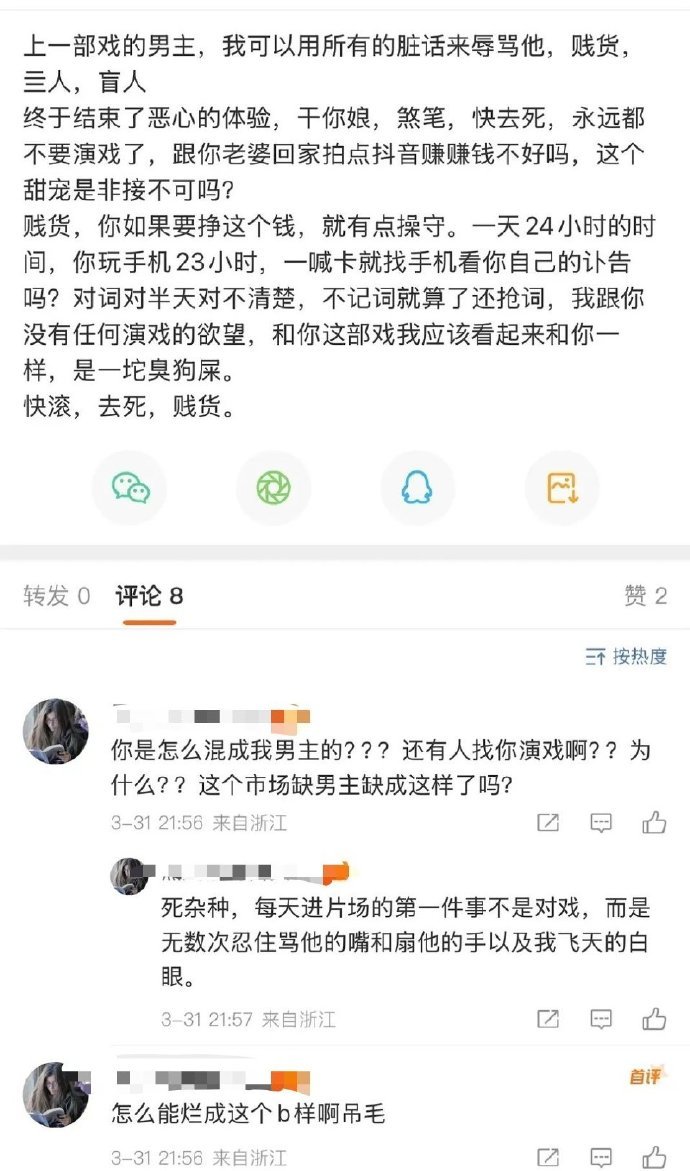Like the comment starting with 你是怎么混成我男主的
This screenshot has width=690, height=1171.
click(x=654, y=823)
